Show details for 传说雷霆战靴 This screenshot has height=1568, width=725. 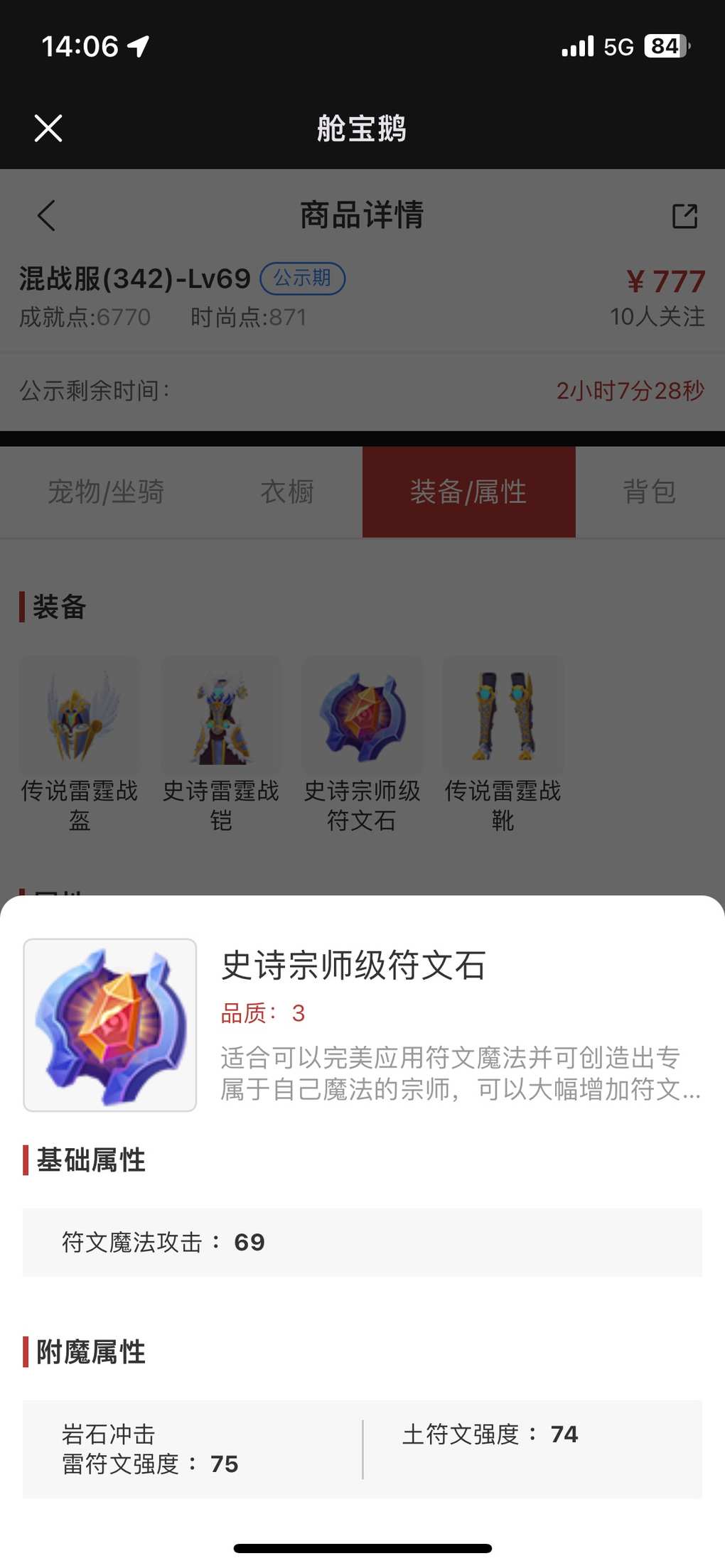pyautogui.click(x=503, y=716)
